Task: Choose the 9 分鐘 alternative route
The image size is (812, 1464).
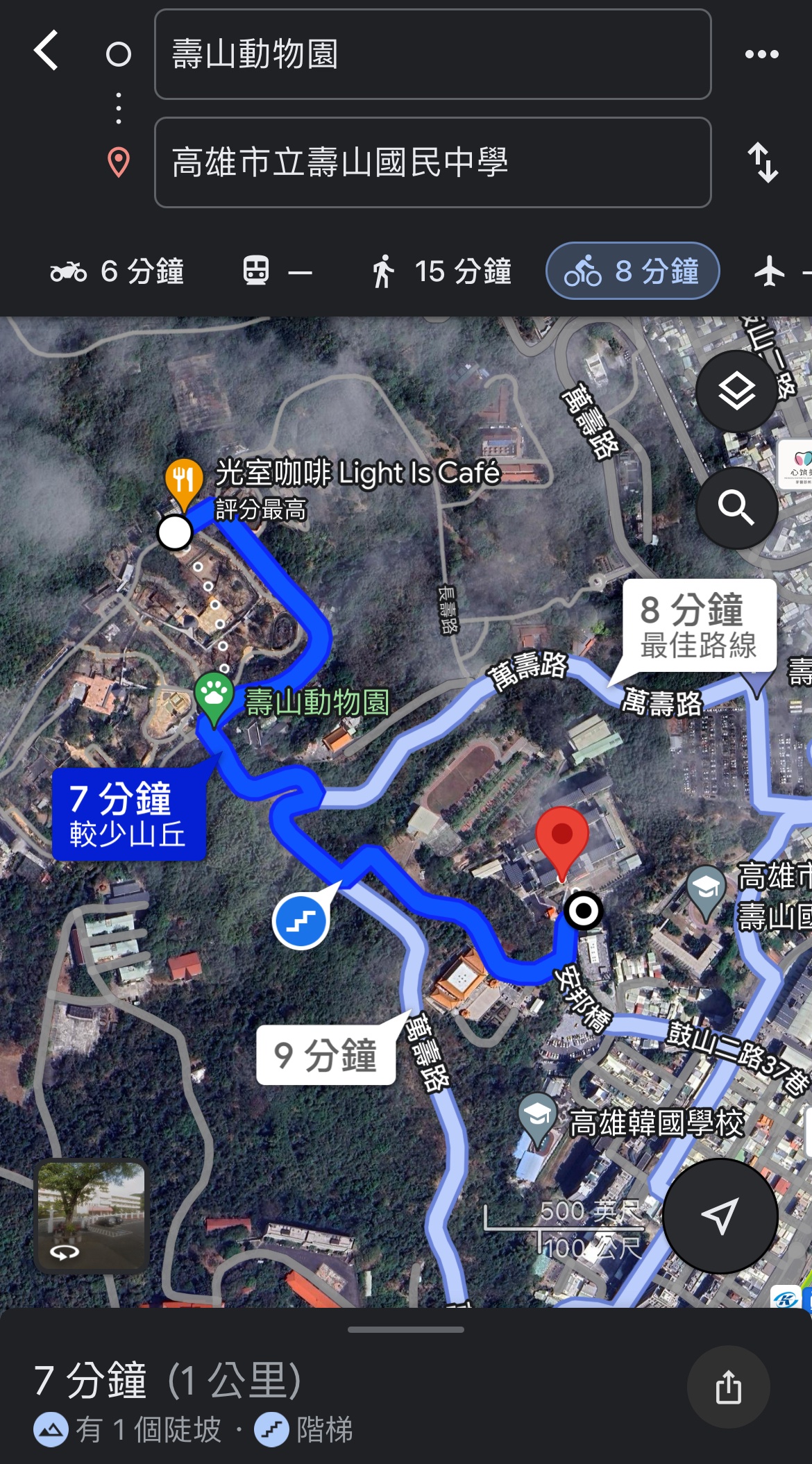Action: click(x=326, y=1054)
